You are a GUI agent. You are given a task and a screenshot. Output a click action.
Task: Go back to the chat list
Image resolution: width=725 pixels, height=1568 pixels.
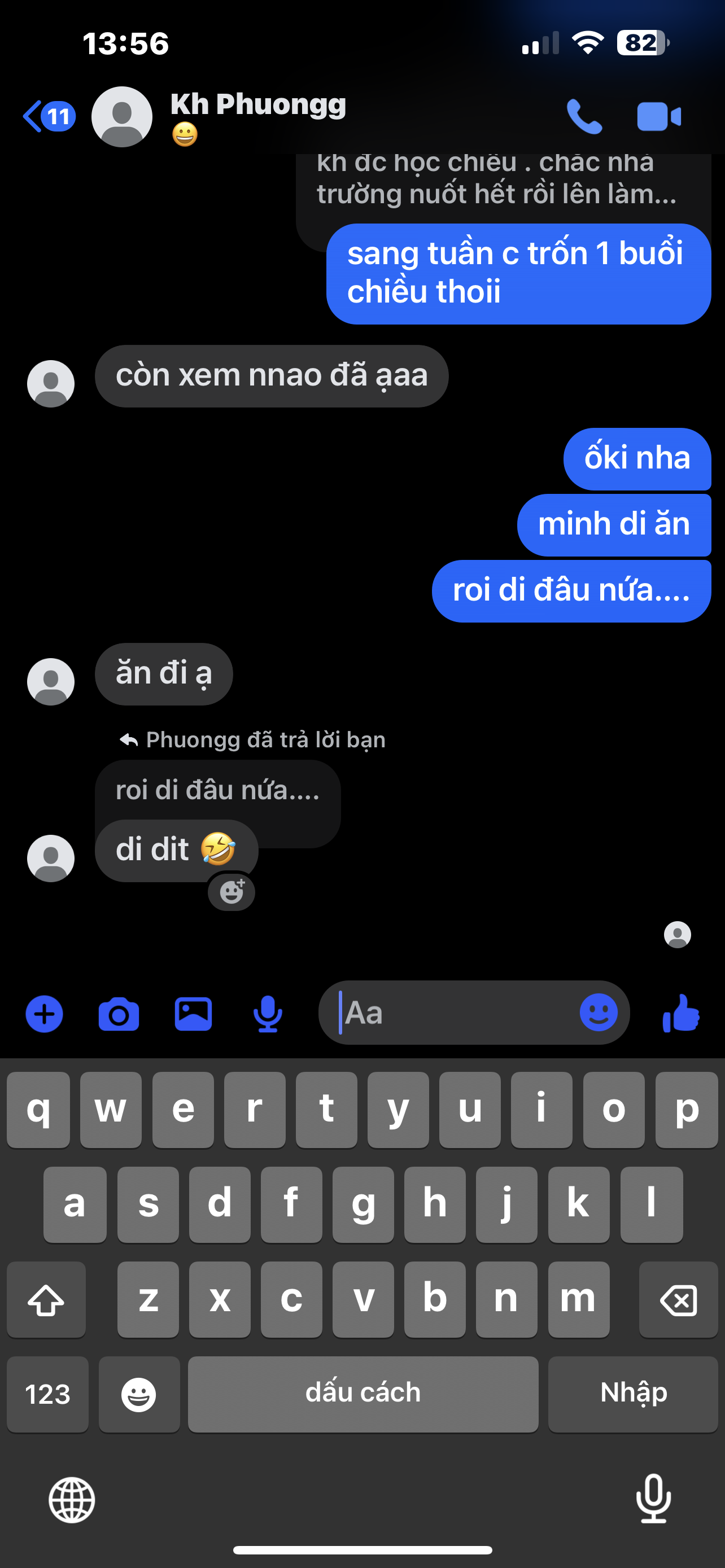[x=47, y=116]
